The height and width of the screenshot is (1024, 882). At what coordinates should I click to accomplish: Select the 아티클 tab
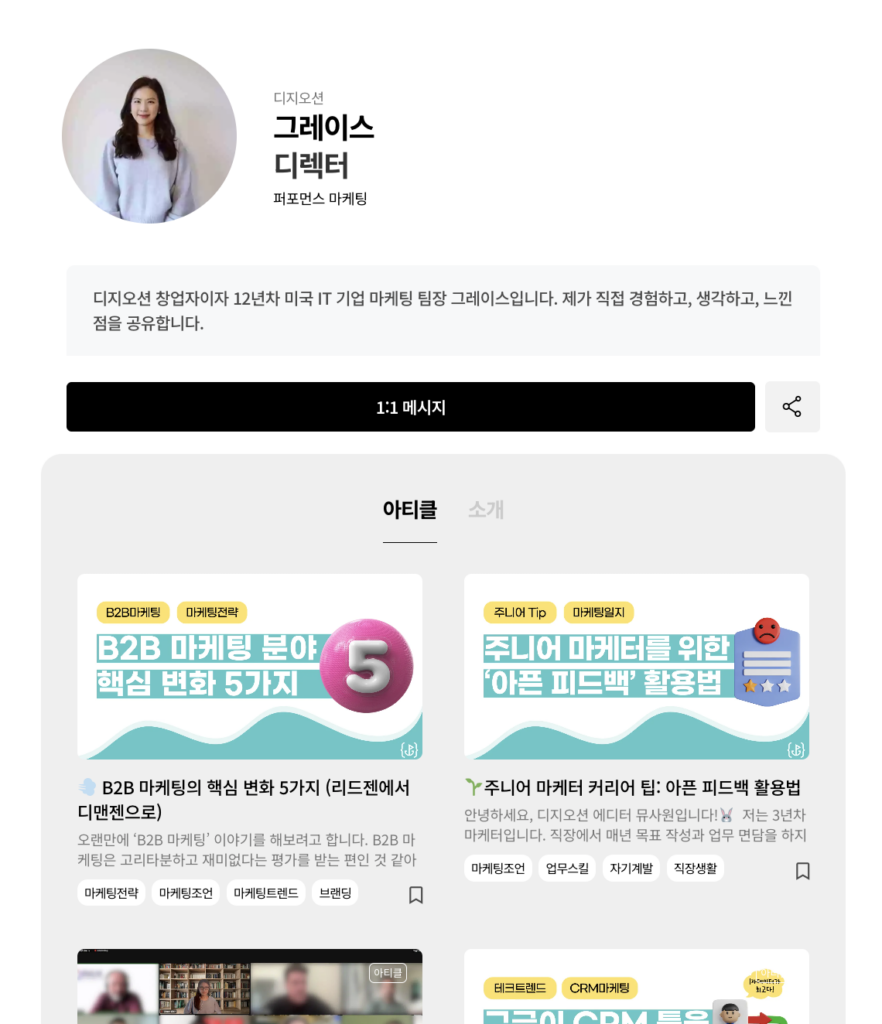click(409, 510)
